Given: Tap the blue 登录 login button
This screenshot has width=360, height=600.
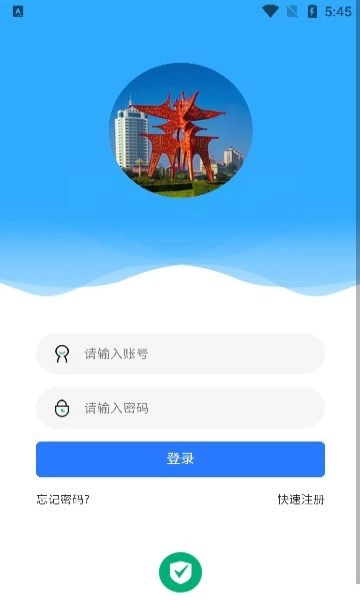Looking at the screenshot, I should 180,459.
